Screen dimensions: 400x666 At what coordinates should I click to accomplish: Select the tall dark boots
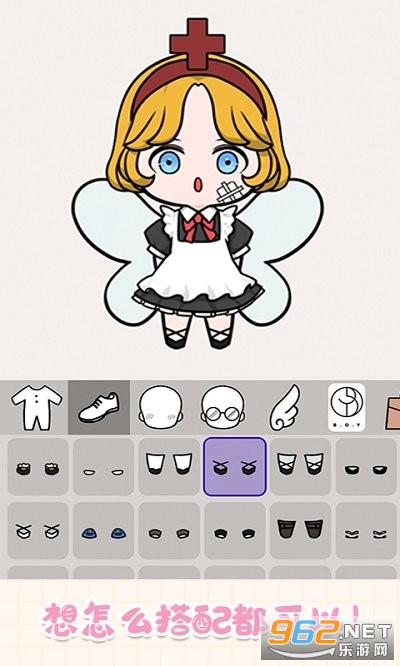300,531
